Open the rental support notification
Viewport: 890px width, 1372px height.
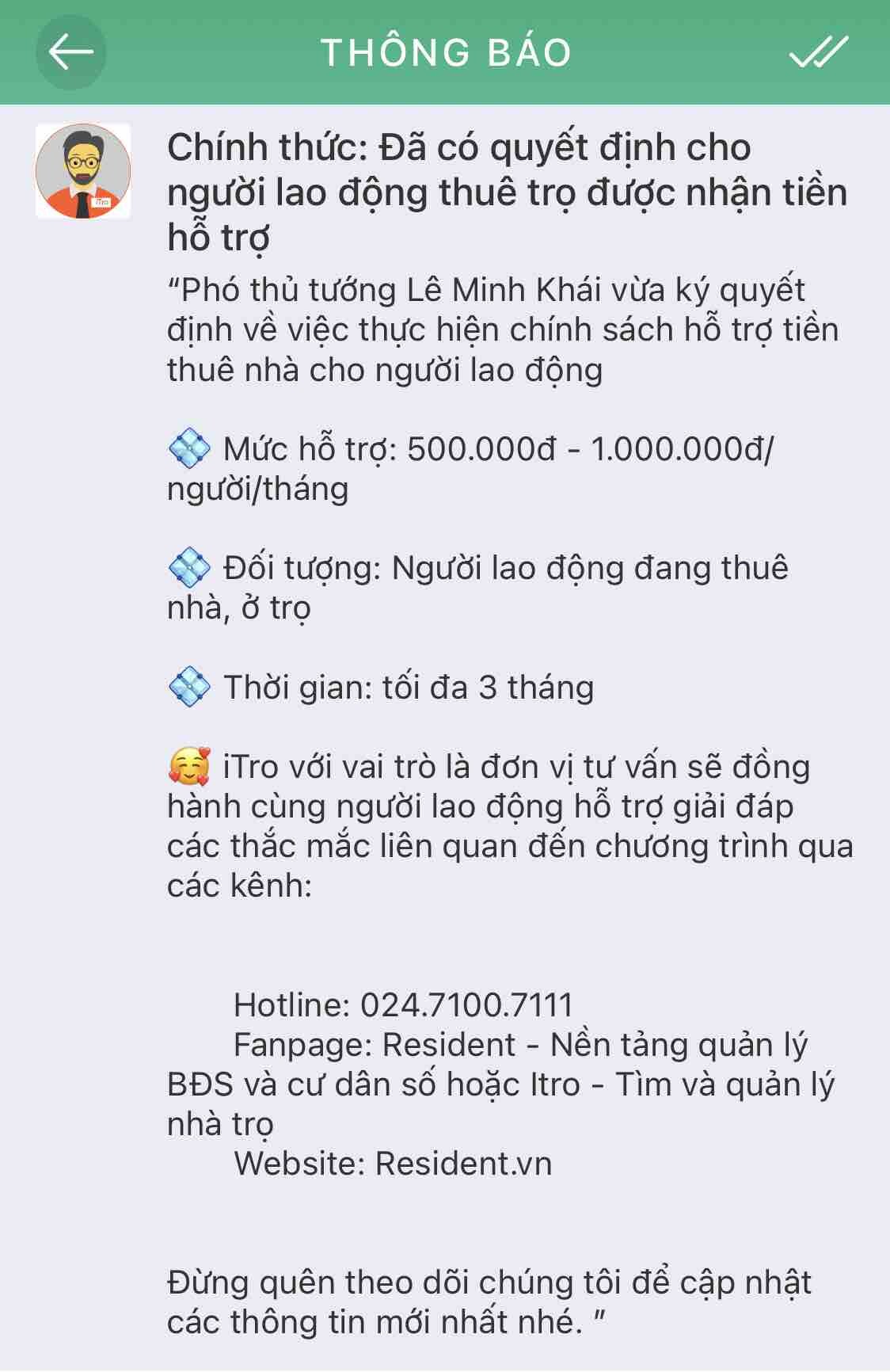pos(507,192)
